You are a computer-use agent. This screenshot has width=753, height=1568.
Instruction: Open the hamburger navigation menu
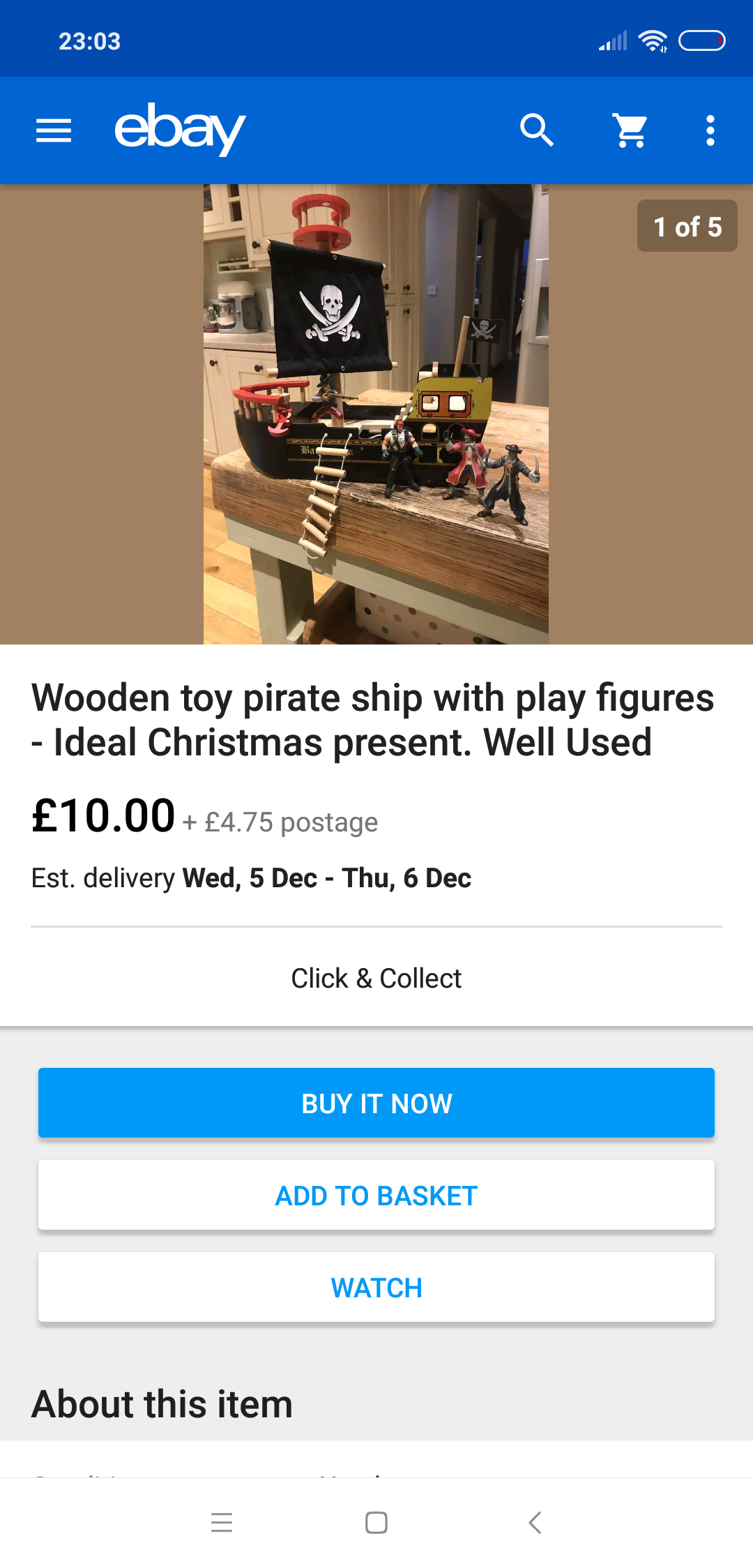click(54, 130)
